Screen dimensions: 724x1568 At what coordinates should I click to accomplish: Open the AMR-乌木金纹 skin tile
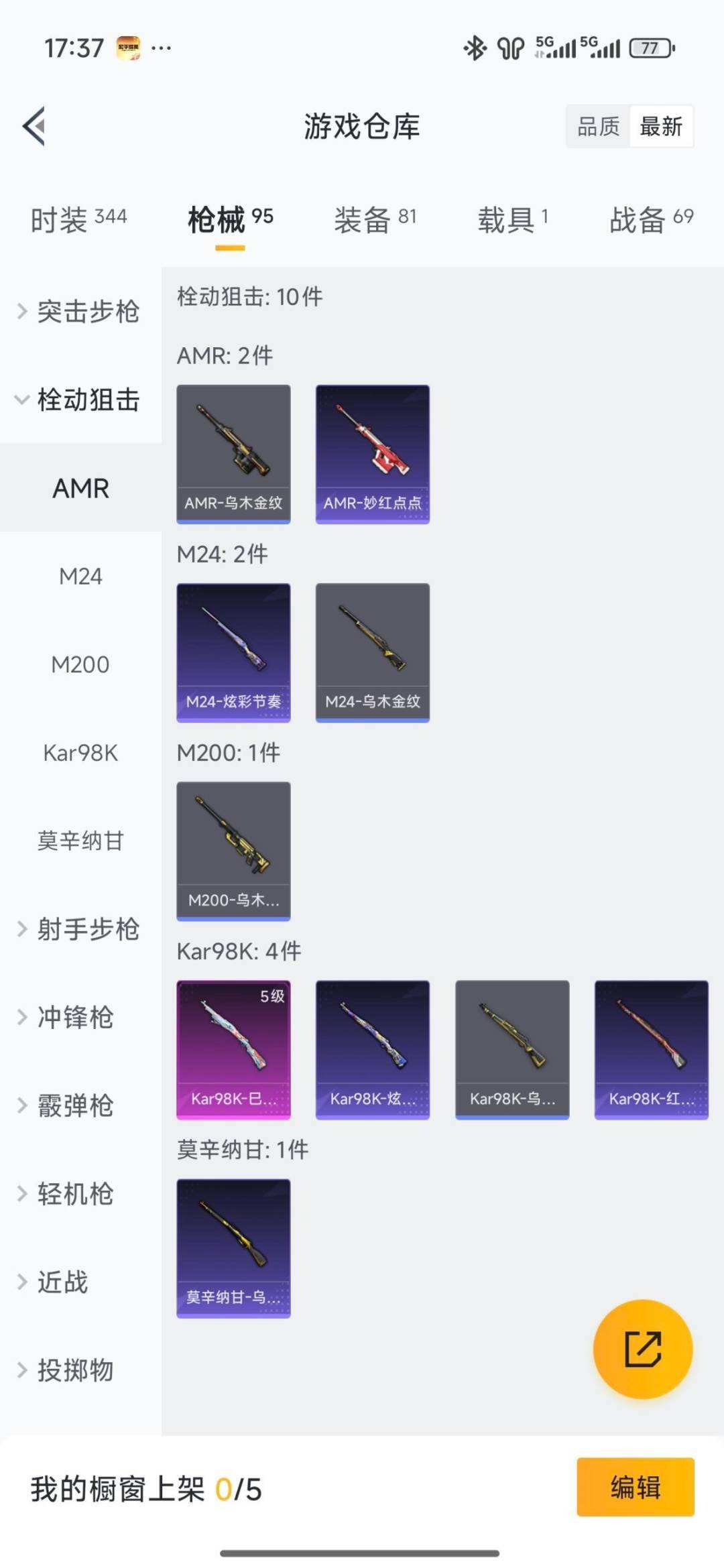point(233,454)
